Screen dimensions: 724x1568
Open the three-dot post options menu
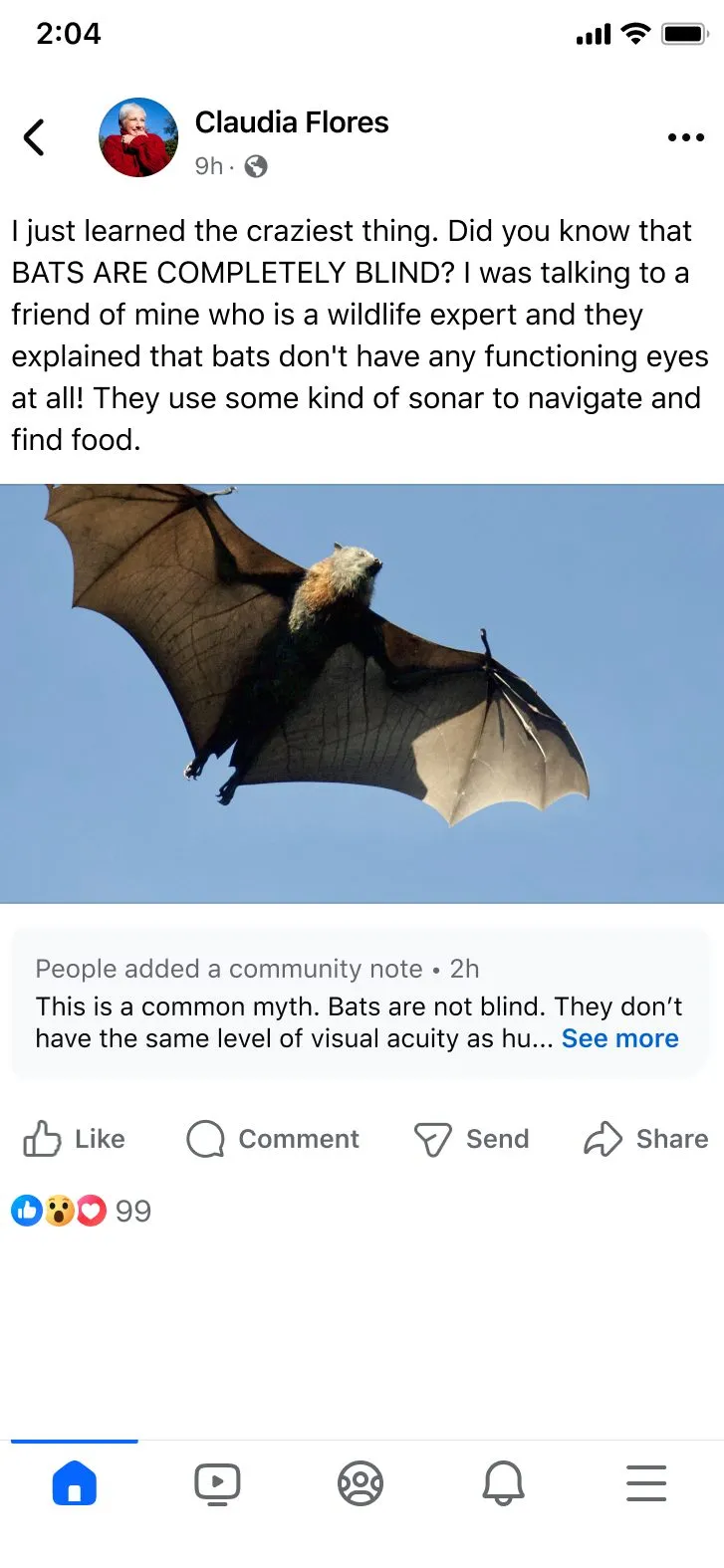685,137
